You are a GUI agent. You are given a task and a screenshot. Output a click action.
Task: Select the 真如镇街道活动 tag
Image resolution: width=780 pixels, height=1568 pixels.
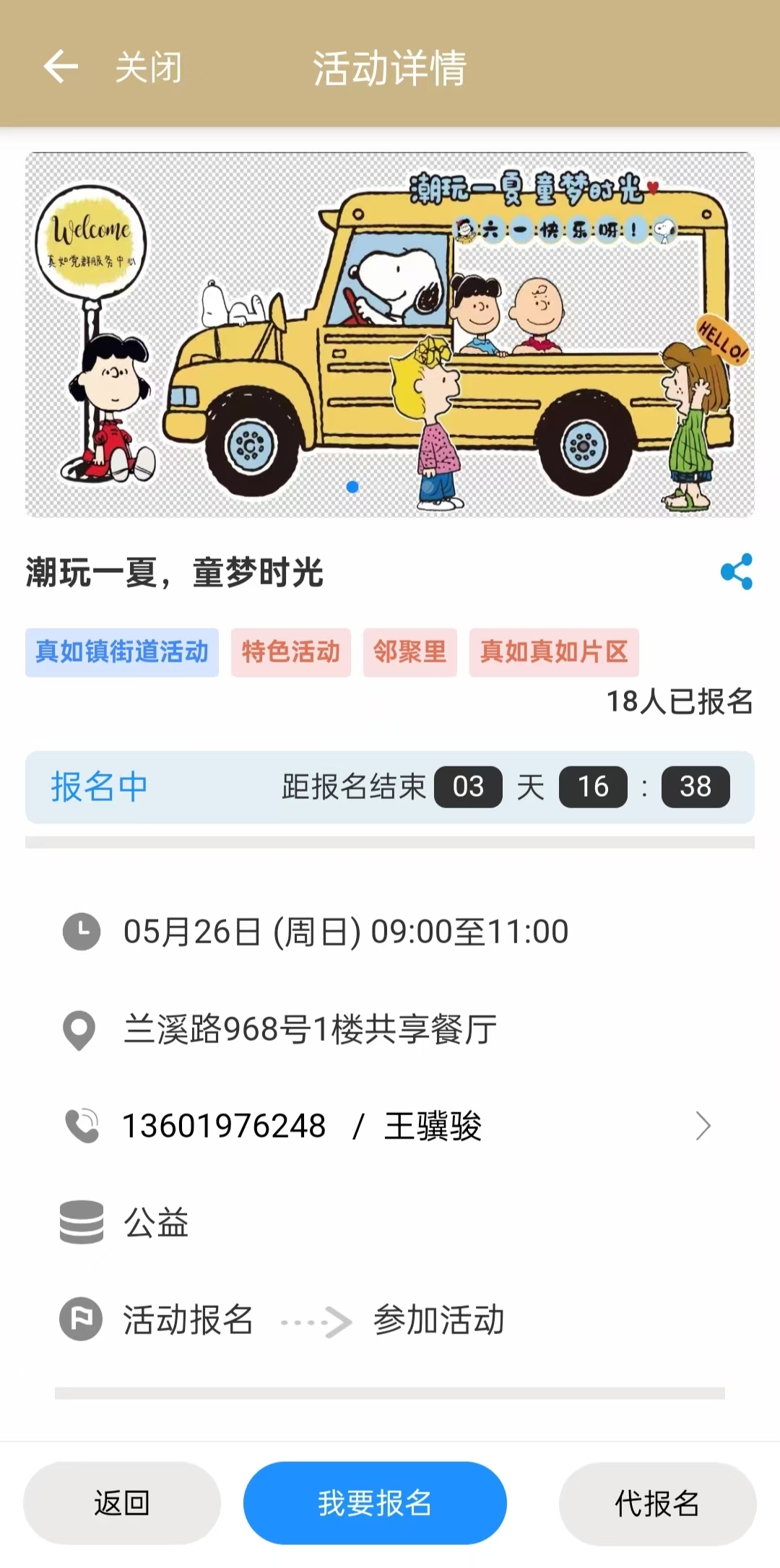(122, 652)
